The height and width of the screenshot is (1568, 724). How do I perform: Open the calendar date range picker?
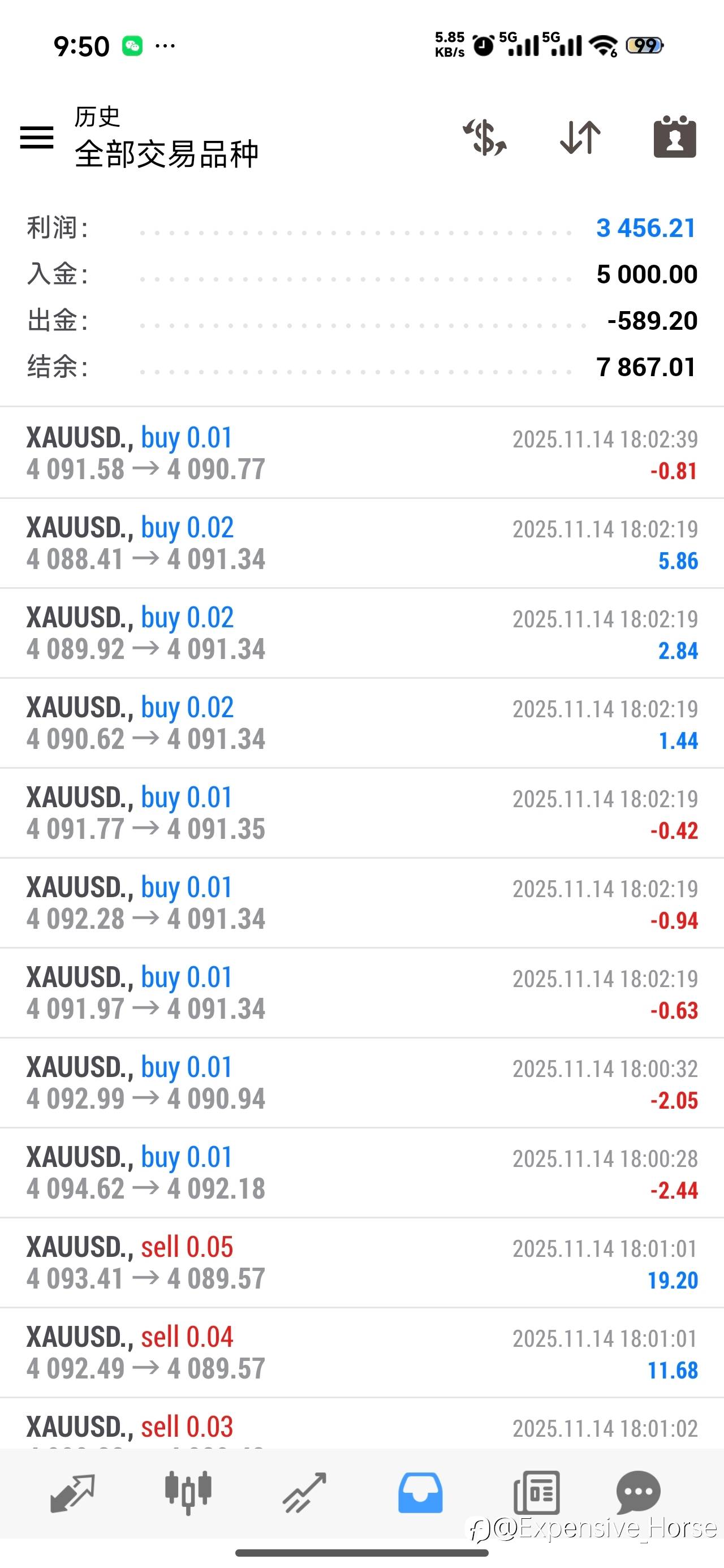pos(675,136)
